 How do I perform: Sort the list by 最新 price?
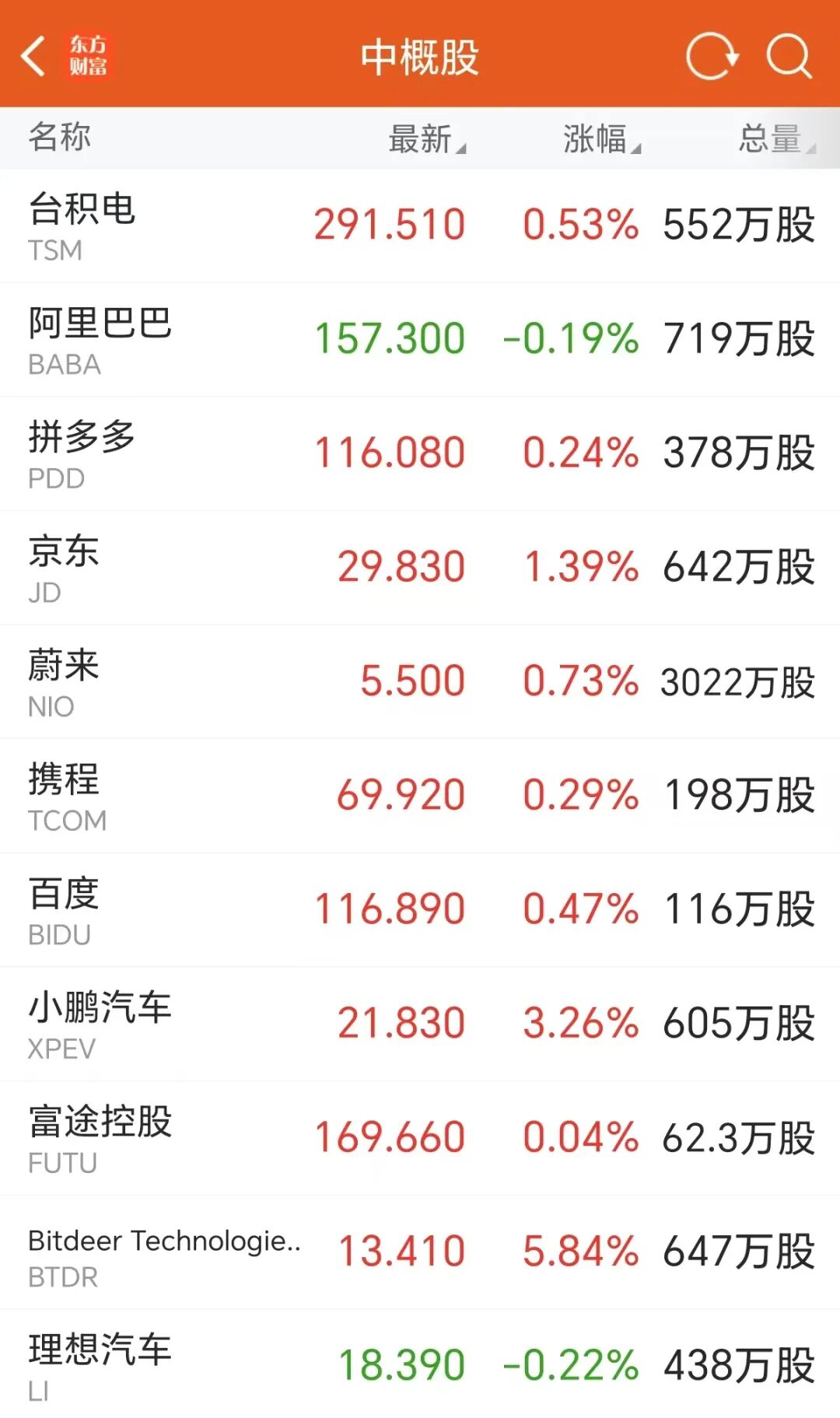point(425,139)
